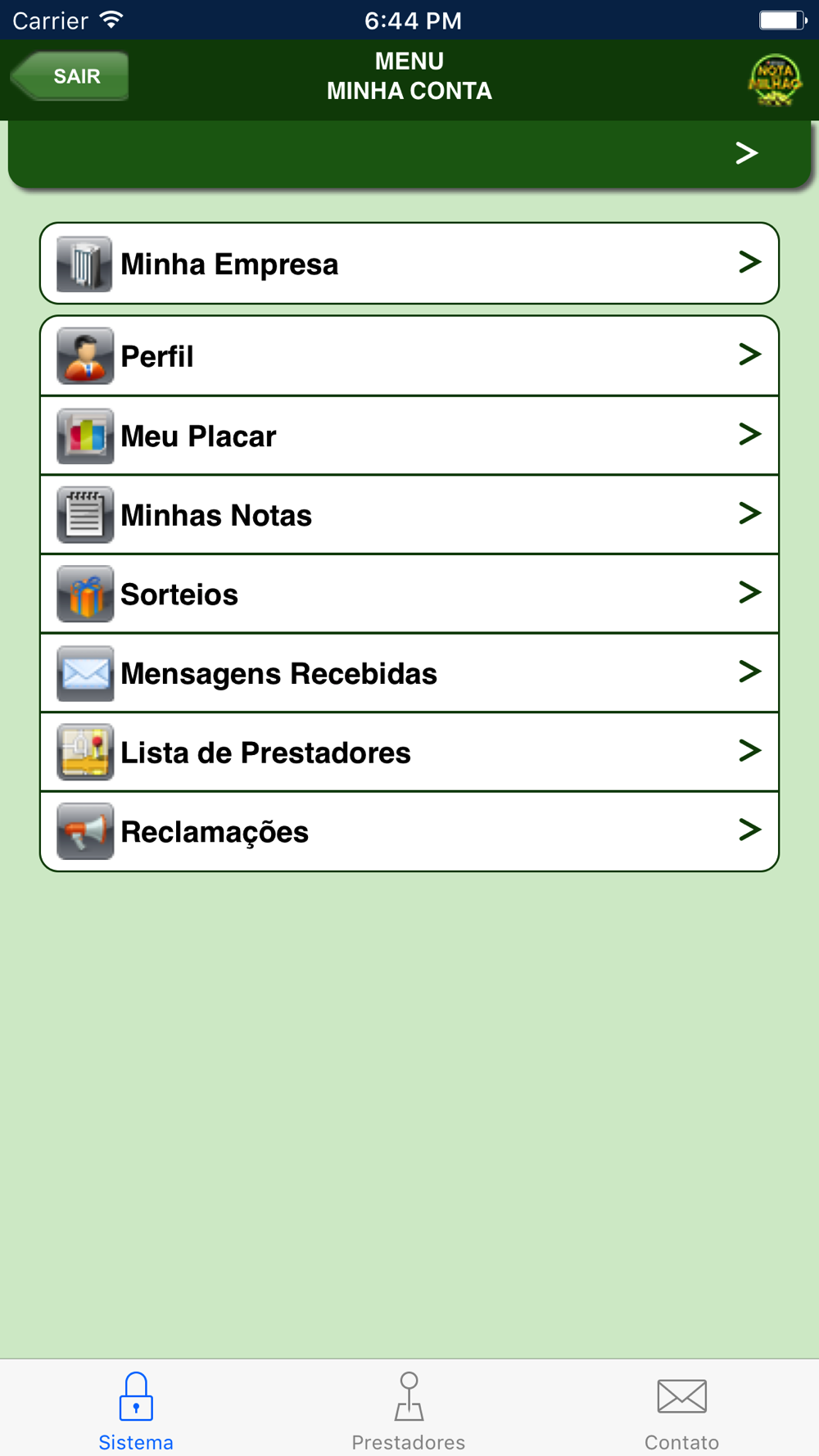
Task: Open Perfil
Action: click(409, 356)
